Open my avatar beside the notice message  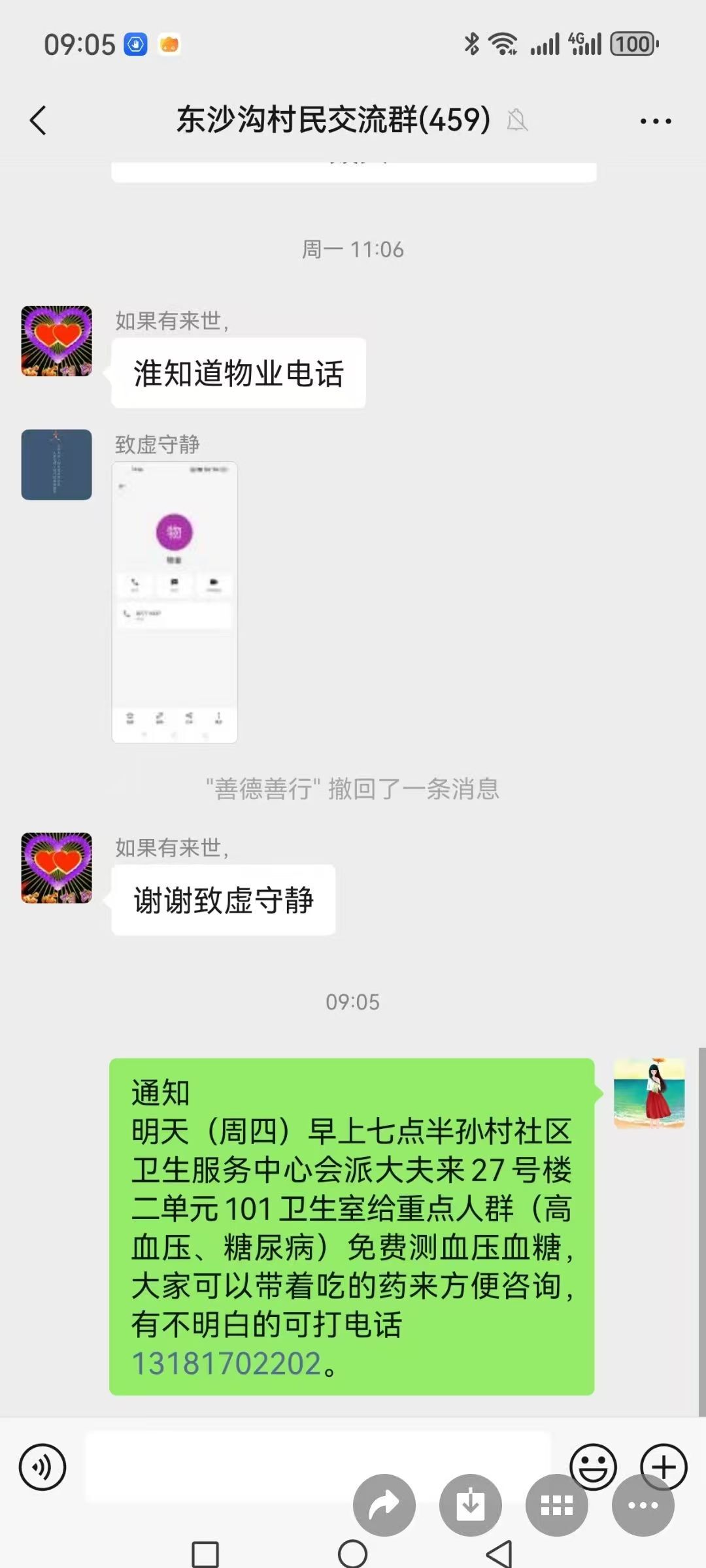pos(649,1093)
